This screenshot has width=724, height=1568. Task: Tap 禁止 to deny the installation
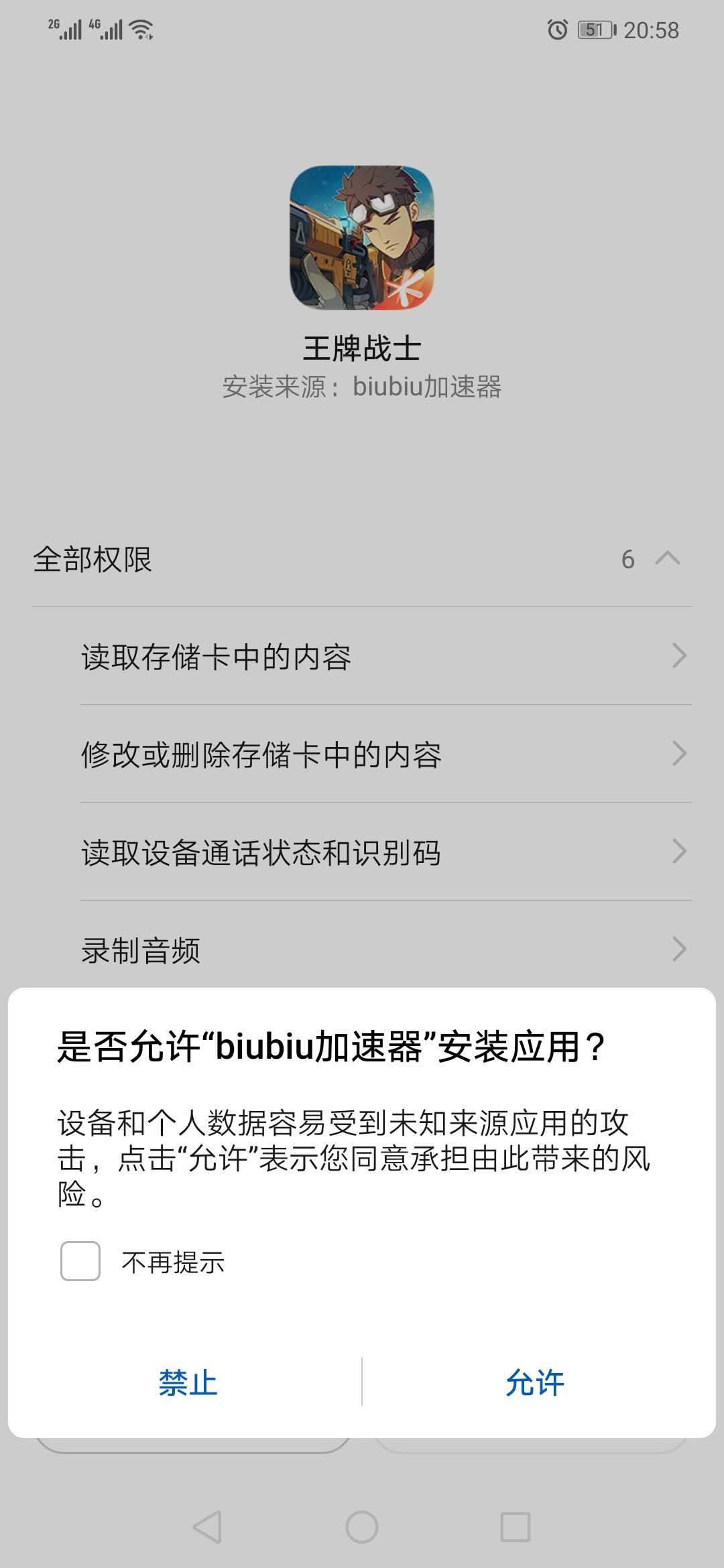coord(188,1383)
